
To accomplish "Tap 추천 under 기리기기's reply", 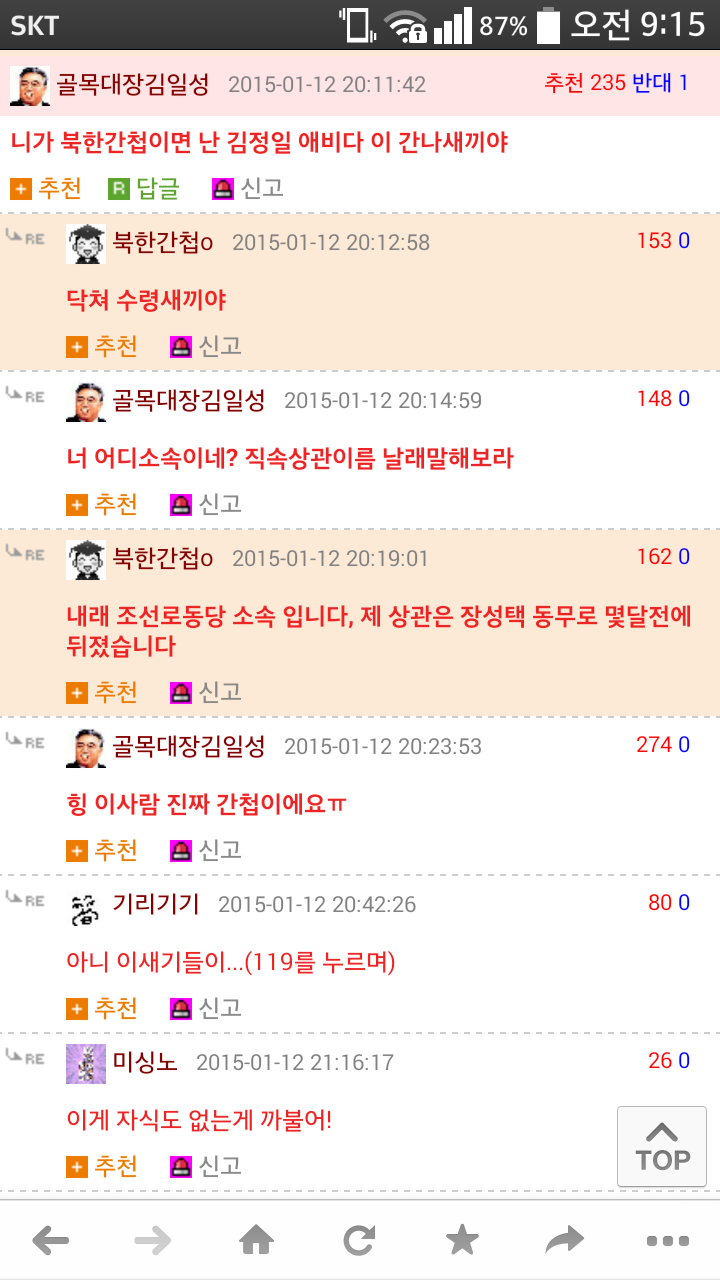I will pyautogui.click(x=102, y=1008).
